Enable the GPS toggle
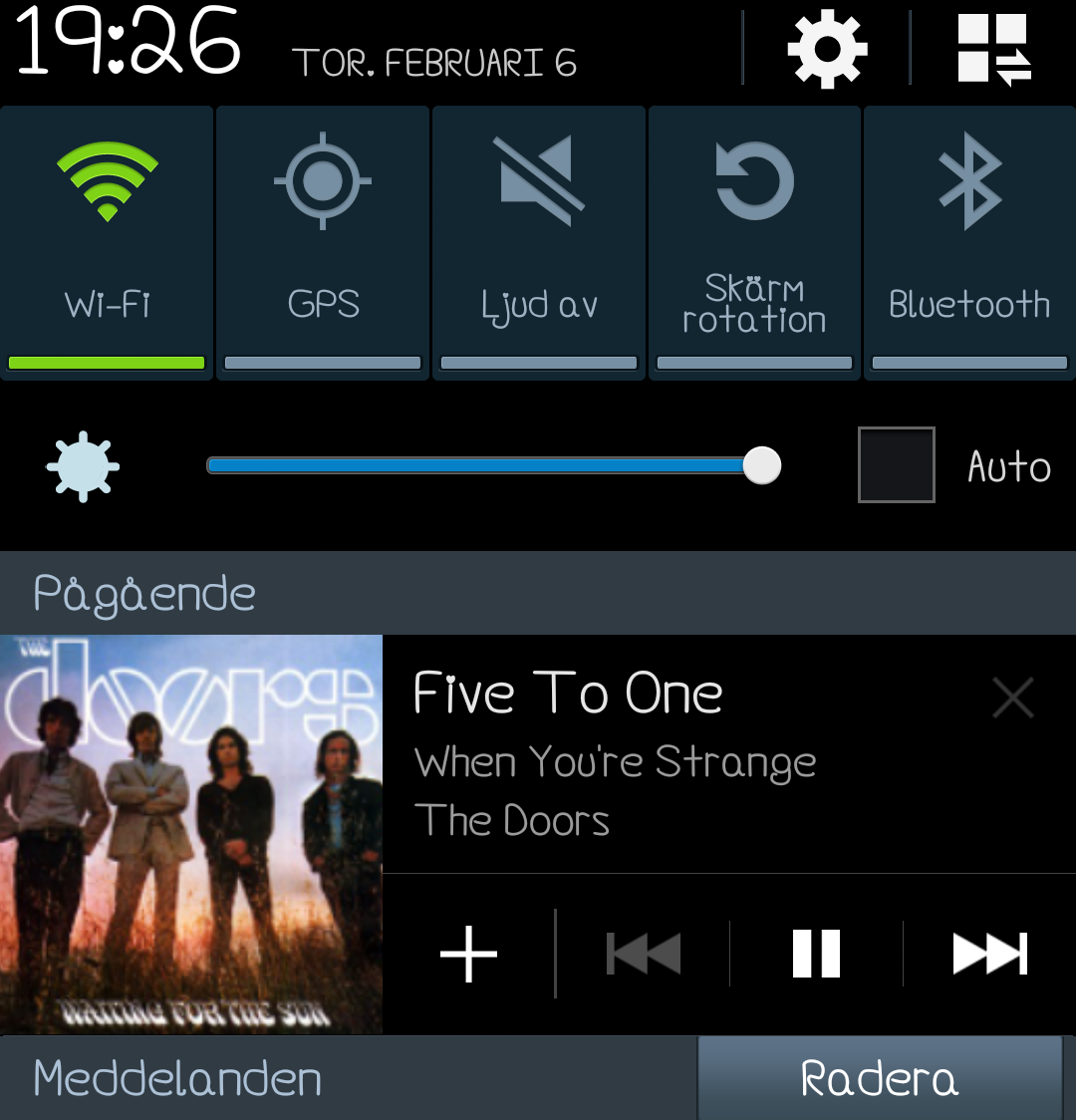 coord(323,242)
